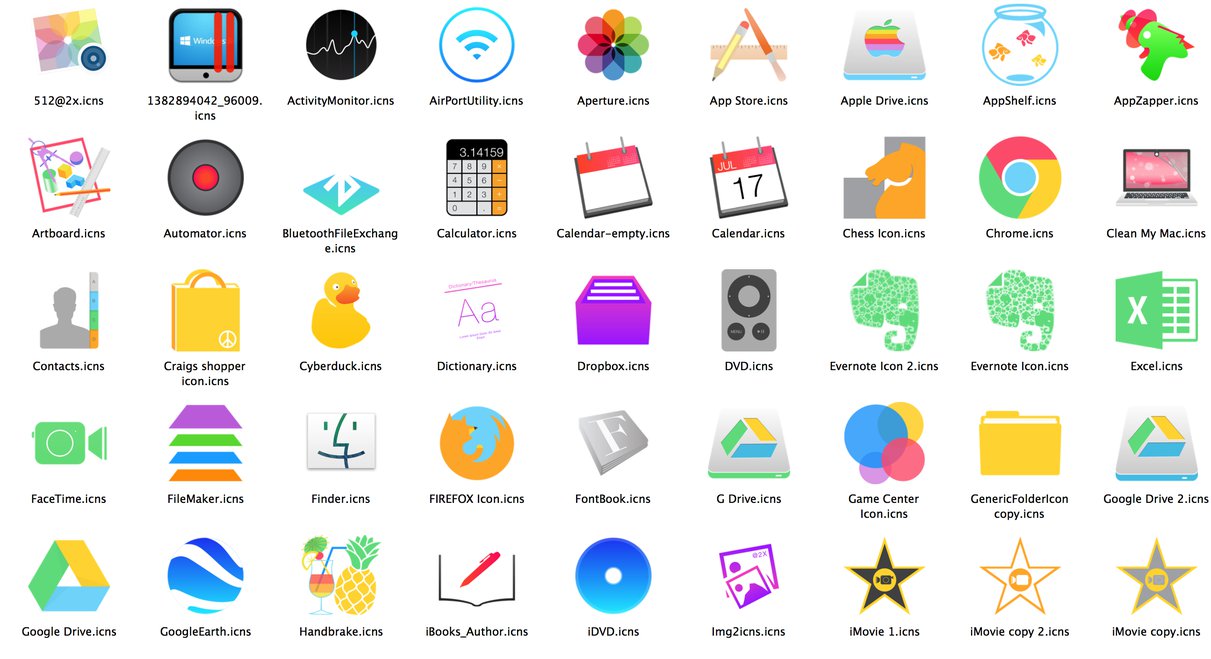Open Automator.icns
Viewport: 1211px width, 659px height.
pos(205,178)
